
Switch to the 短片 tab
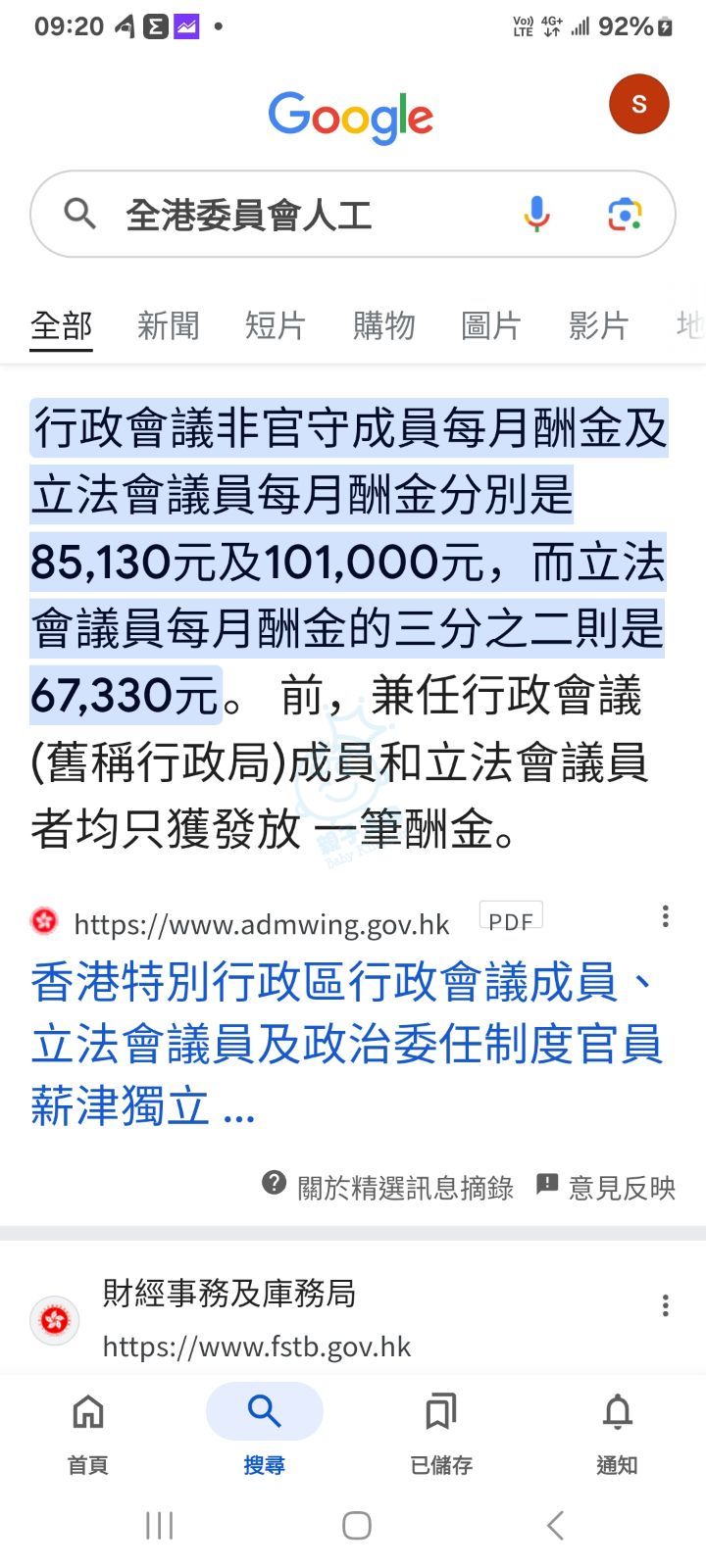click(x=276, y=325)
